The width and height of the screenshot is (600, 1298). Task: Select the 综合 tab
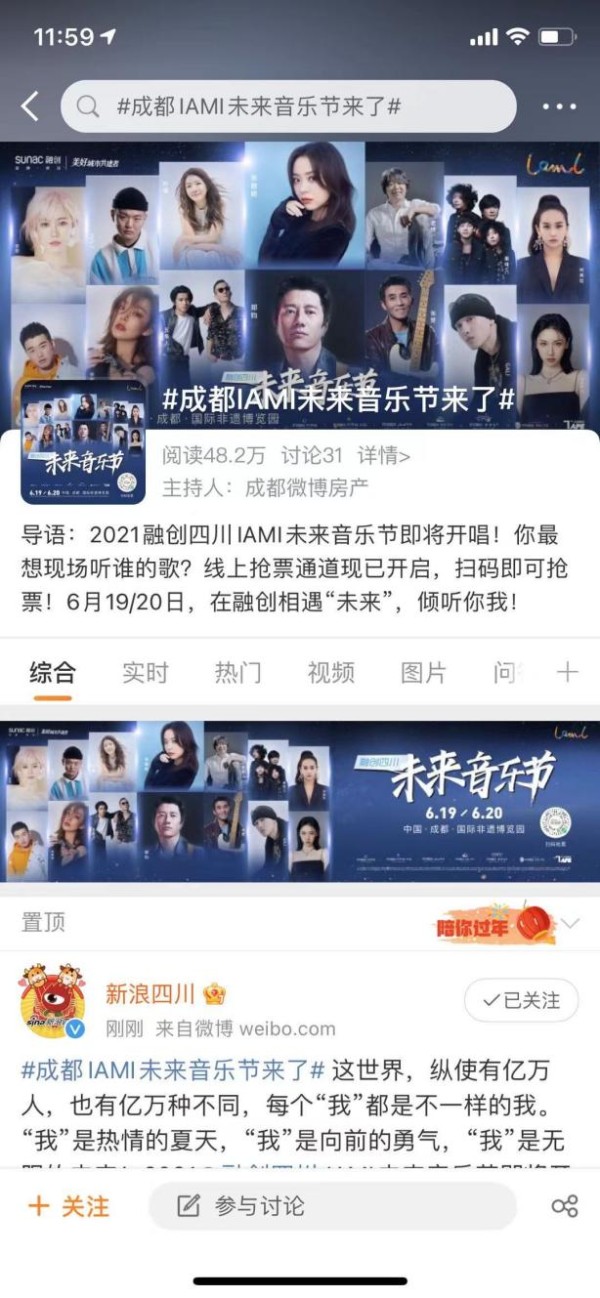52,673
